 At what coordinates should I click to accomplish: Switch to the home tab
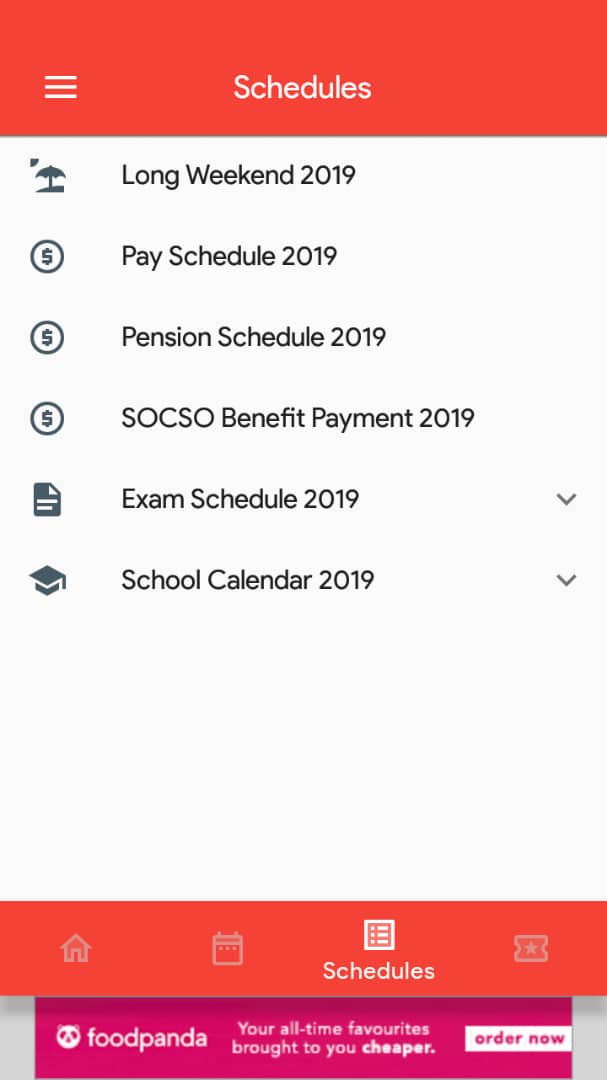tap(76, 948)
